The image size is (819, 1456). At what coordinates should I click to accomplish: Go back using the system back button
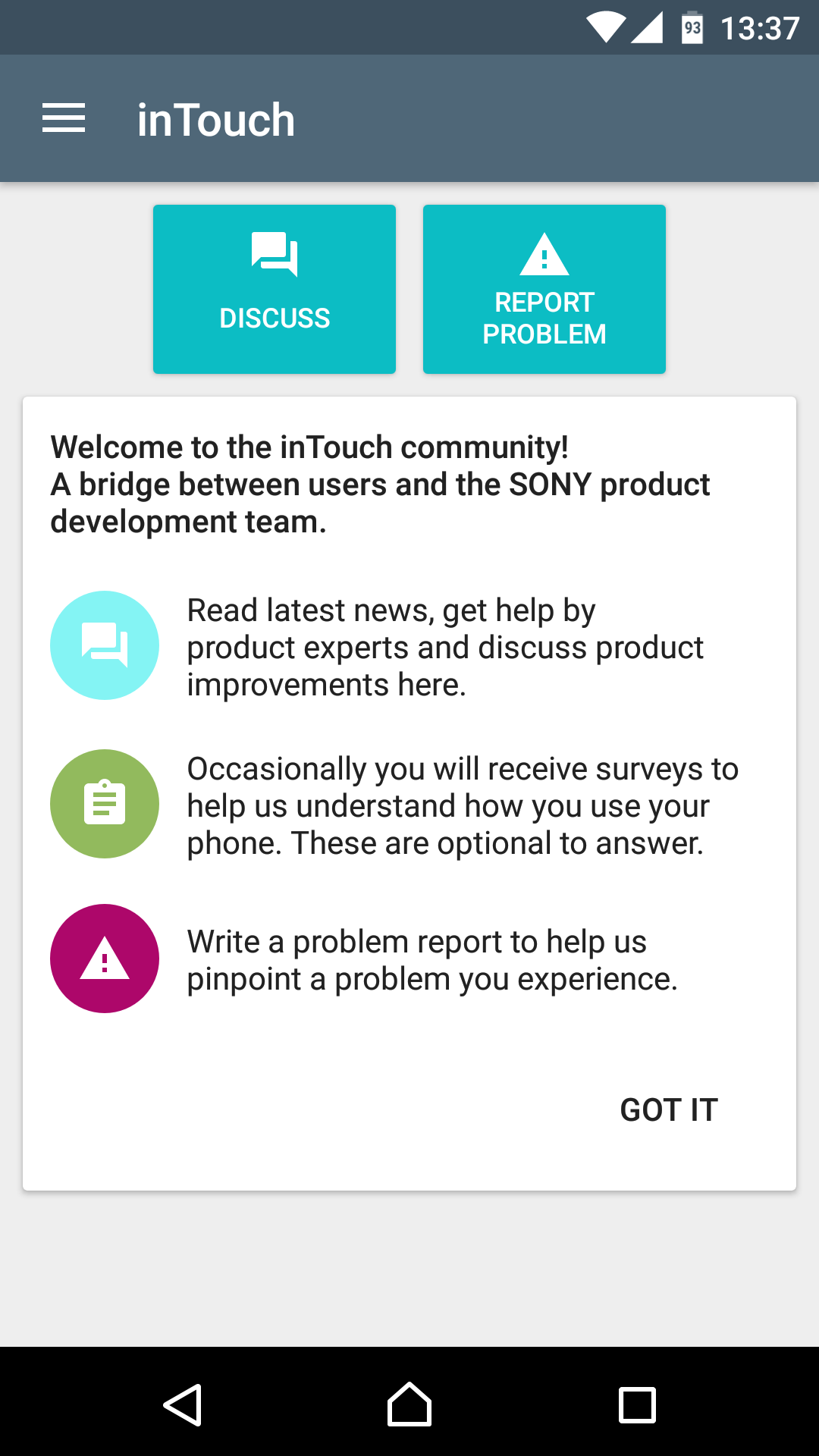click(x=182, y=1404)
